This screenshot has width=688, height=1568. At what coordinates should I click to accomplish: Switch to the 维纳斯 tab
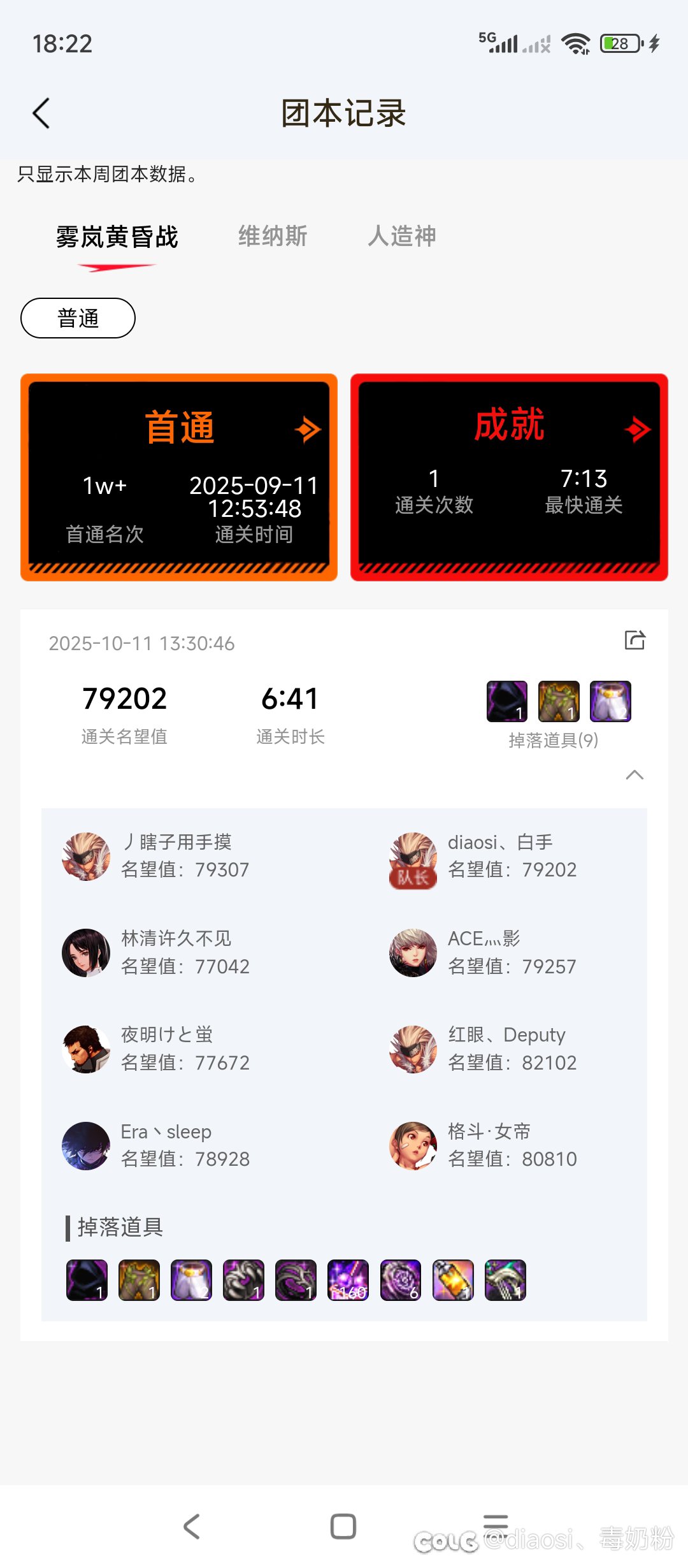(x=273, y=236)
